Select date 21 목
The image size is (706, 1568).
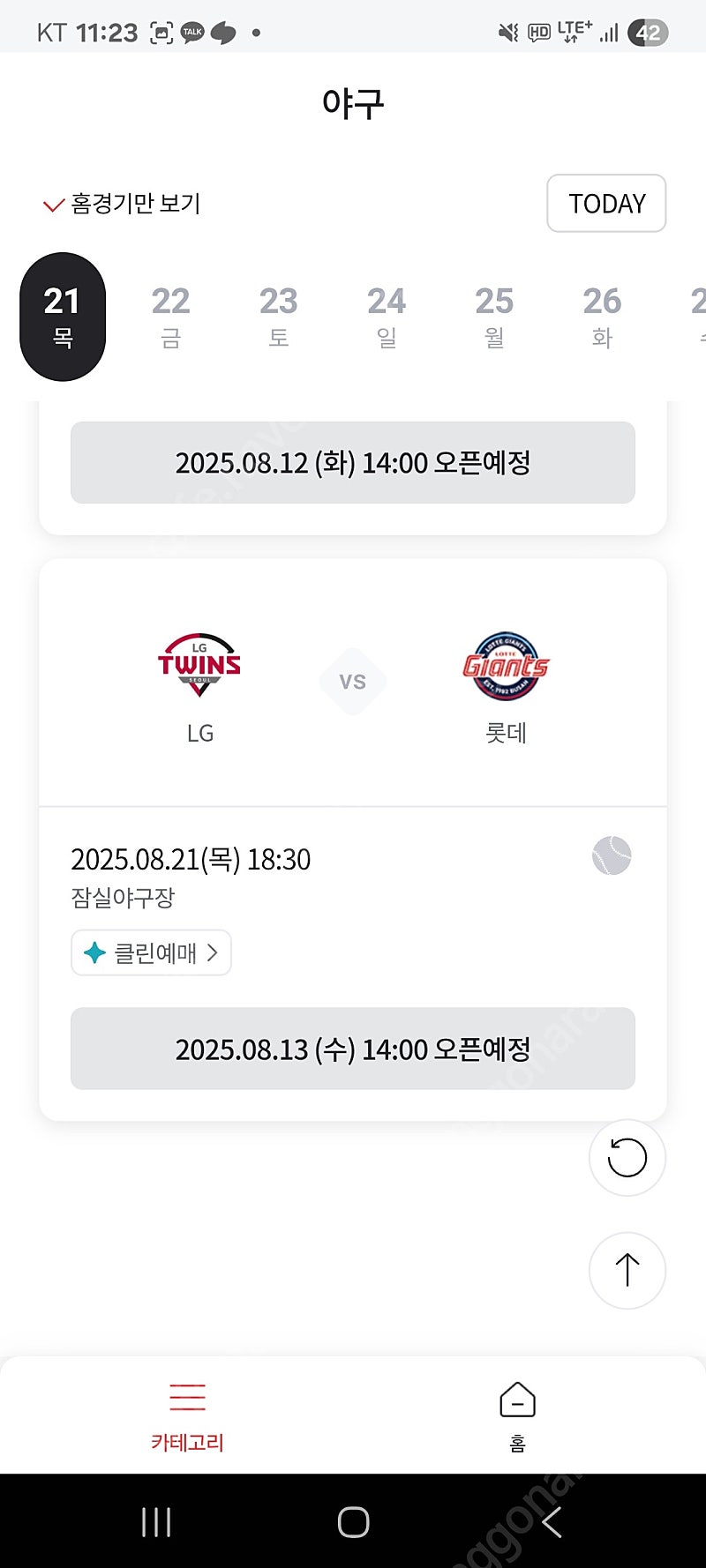click(x=63, y=317)
